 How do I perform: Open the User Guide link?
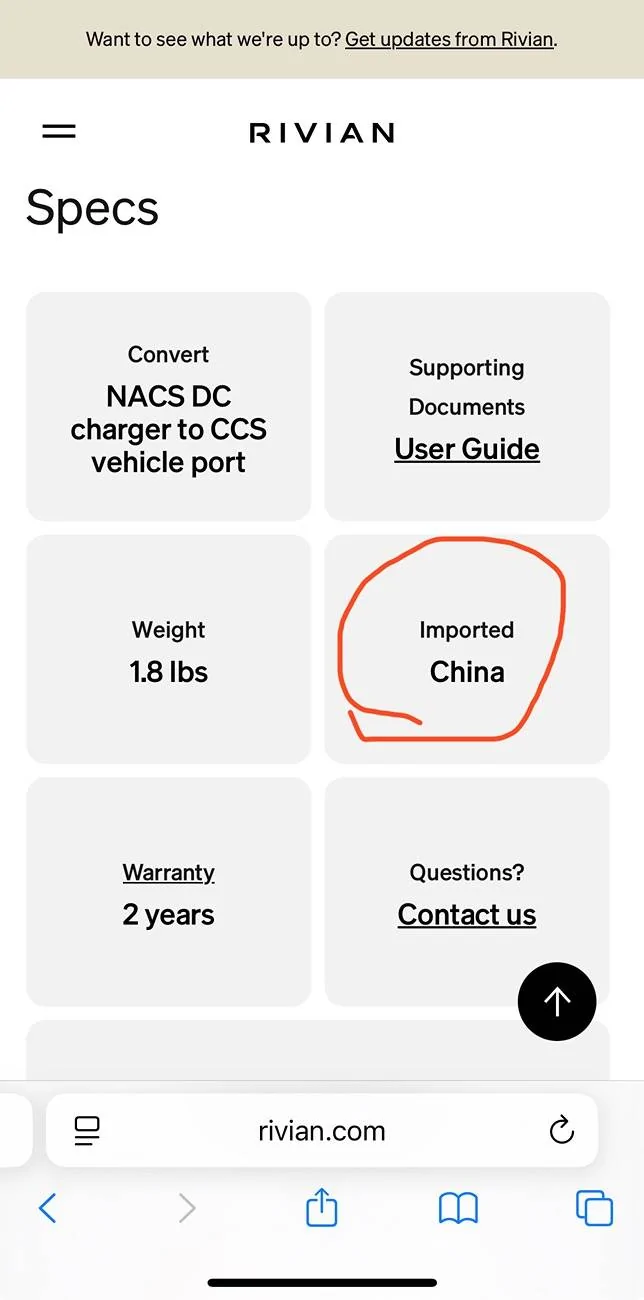[x=467, y=449]
